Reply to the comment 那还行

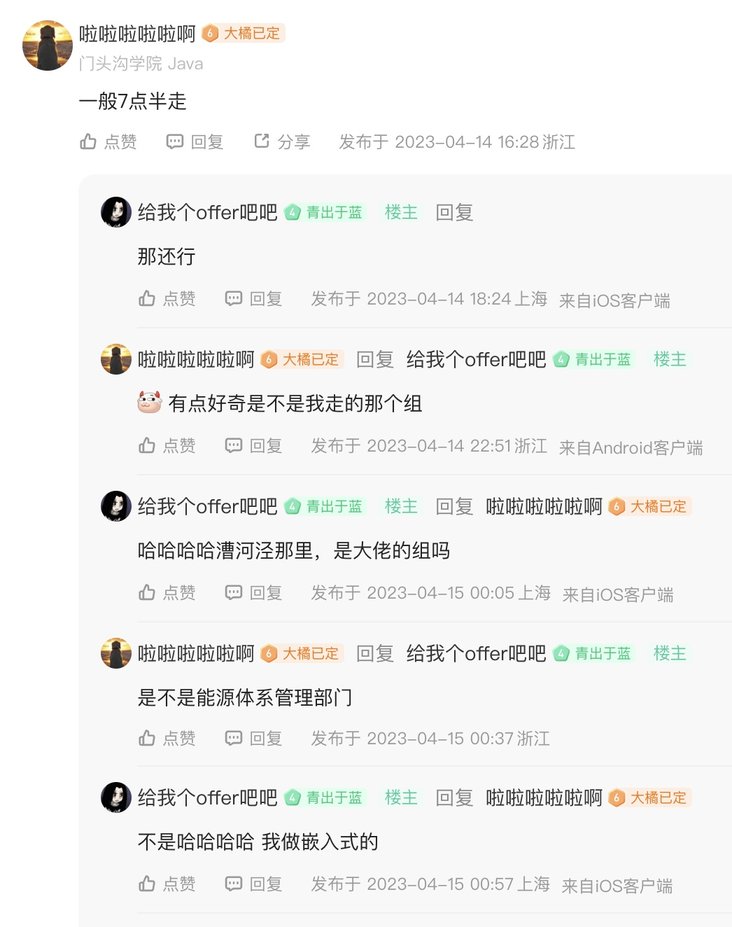pyautogui.click(x=254, y=298)
